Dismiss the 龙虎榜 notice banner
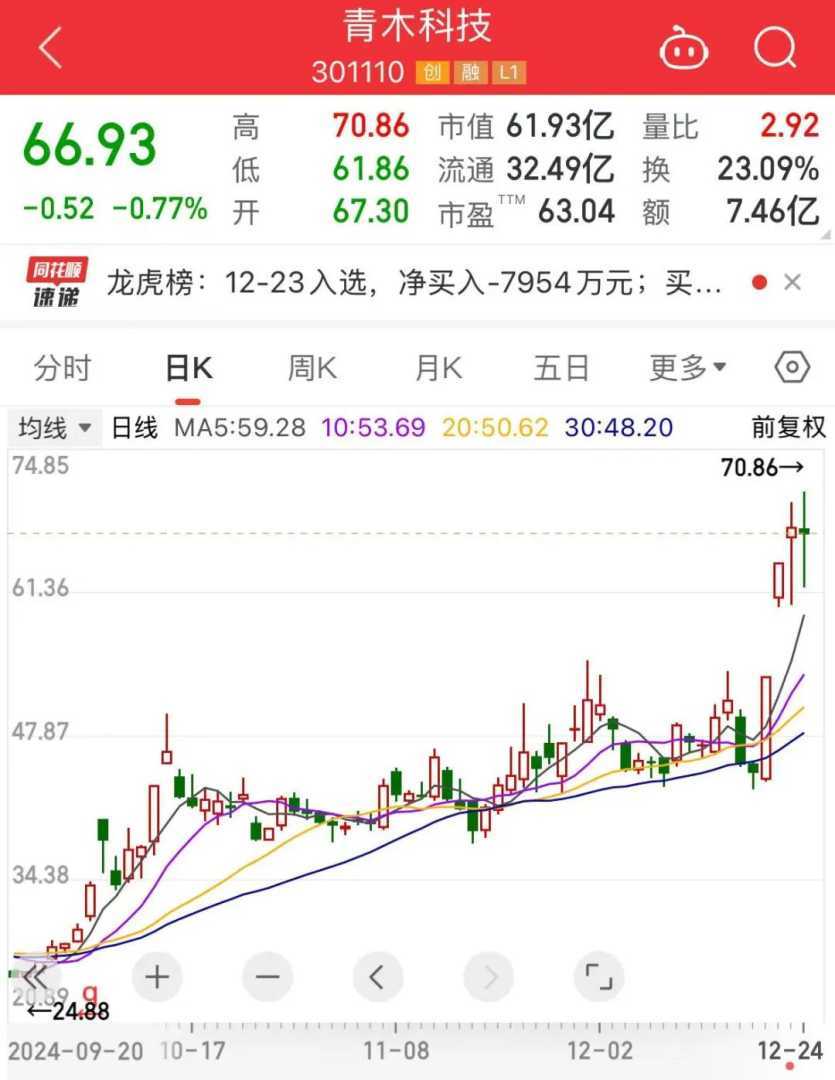835x1080 pixels. pyautogui.click(x=793, y=283)
